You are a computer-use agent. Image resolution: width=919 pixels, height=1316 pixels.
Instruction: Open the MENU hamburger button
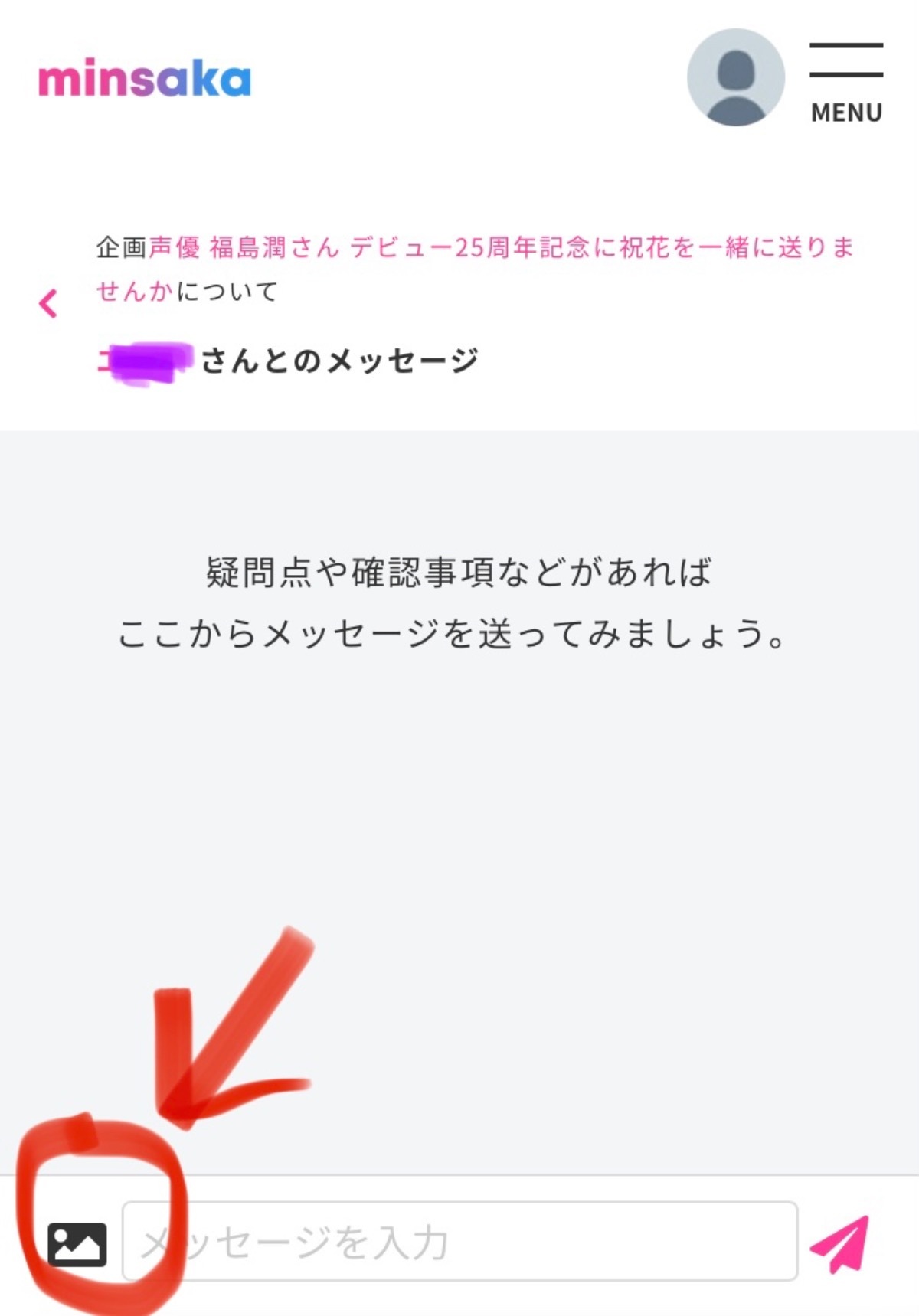(x=846, y=81)
